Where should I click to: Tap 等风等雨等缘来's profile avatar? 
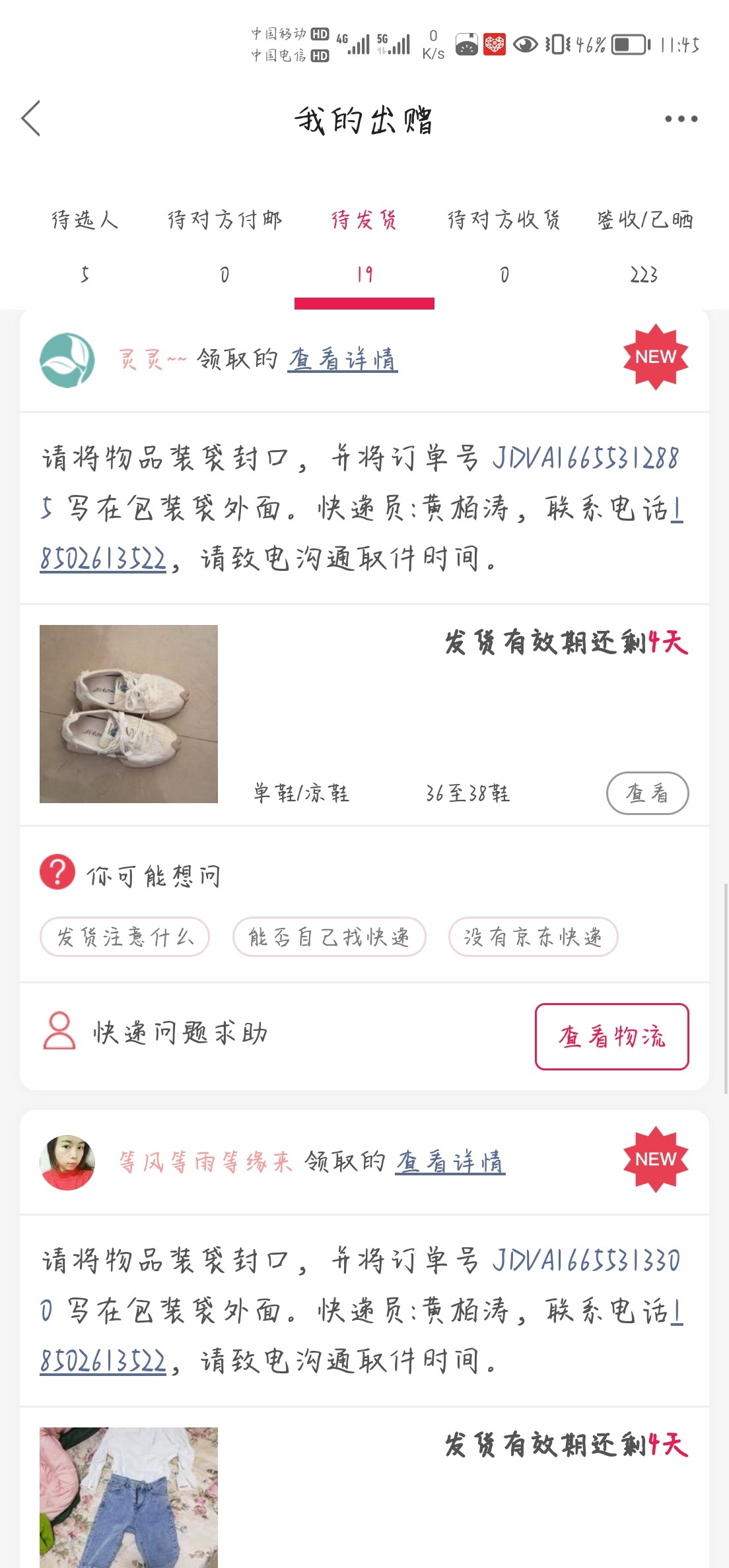coord(67,1163)
